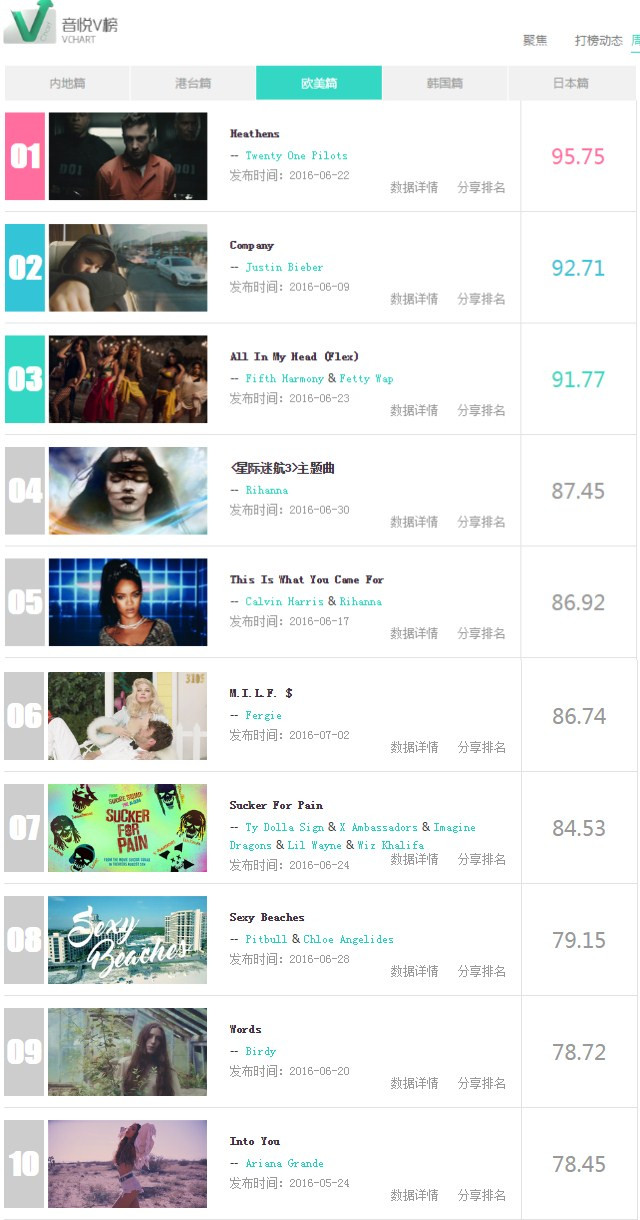Viewport: 640px width, 1220px height.
Task: Open 聚焦 in the top navigation
Action: (535, 41)
